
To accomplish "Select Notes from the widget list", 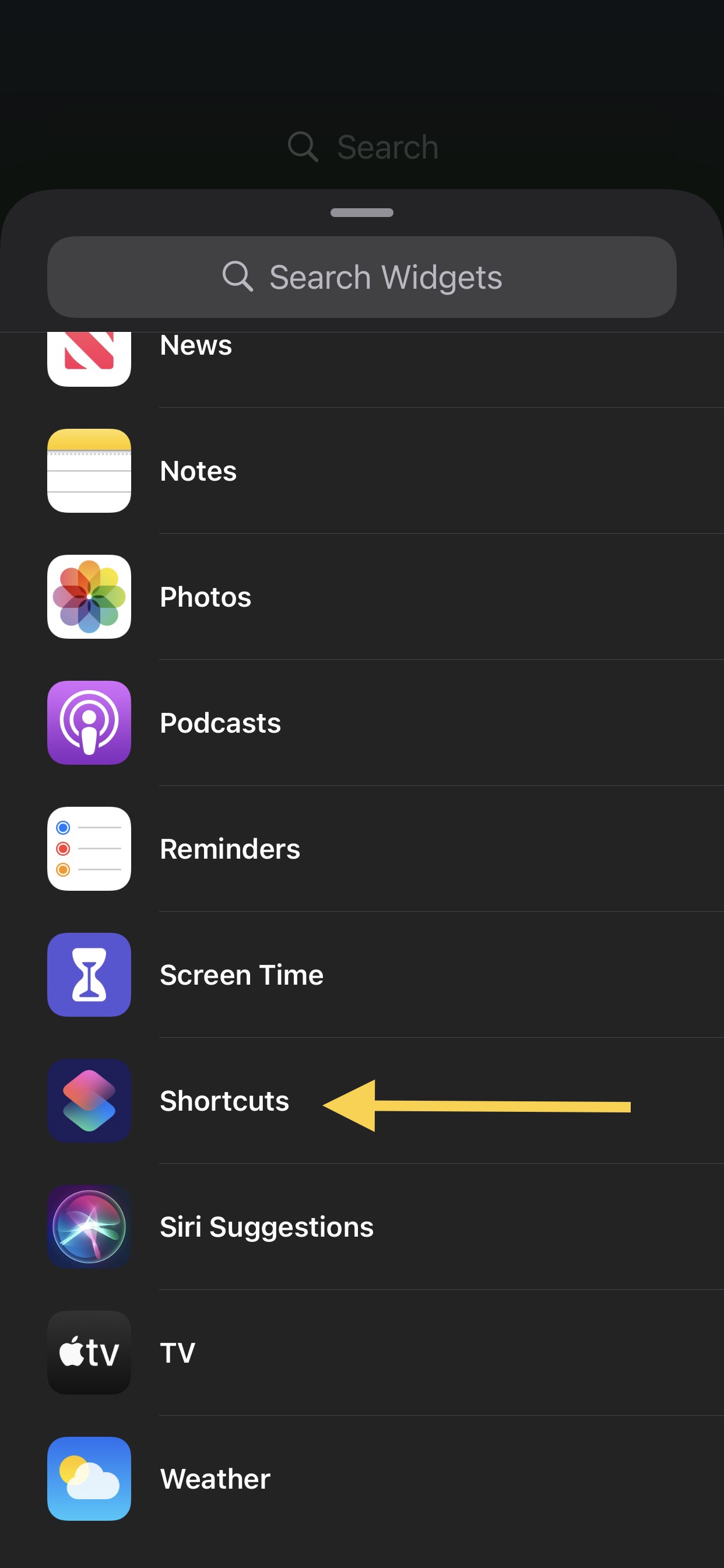I will (362, 471).
